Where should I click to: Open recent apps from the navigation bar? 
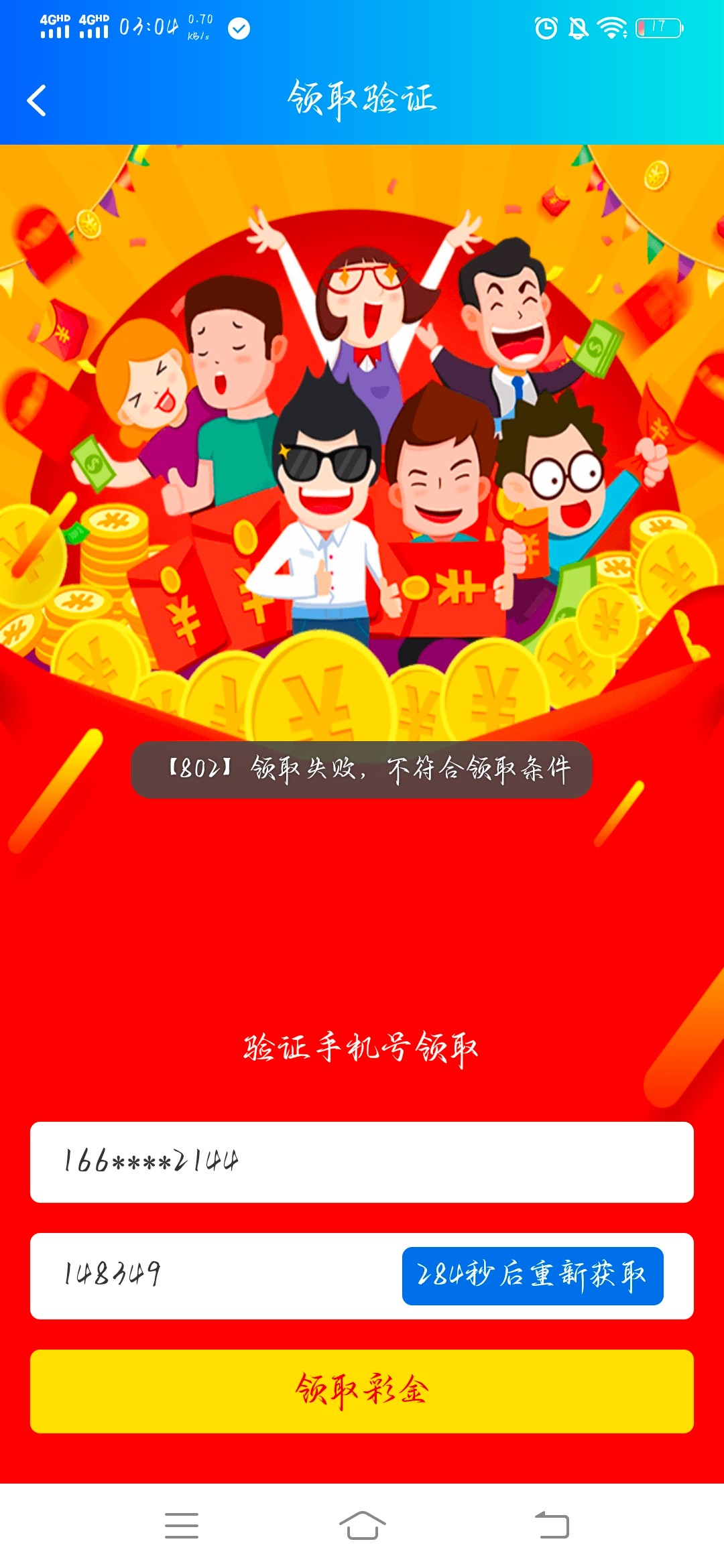pos(182,1526)
